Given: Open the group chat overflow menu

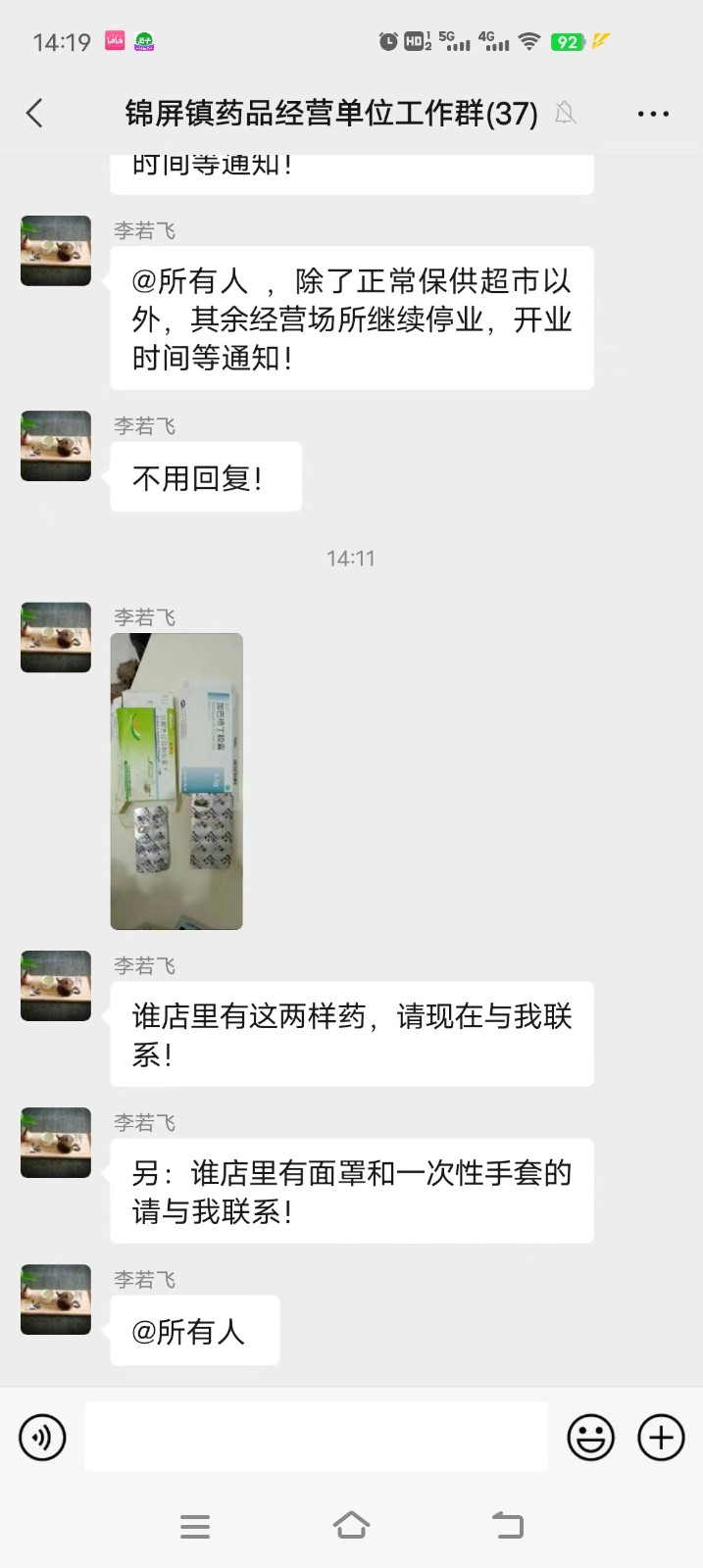Looking at the screenshot, I should [x=653, y=114].
